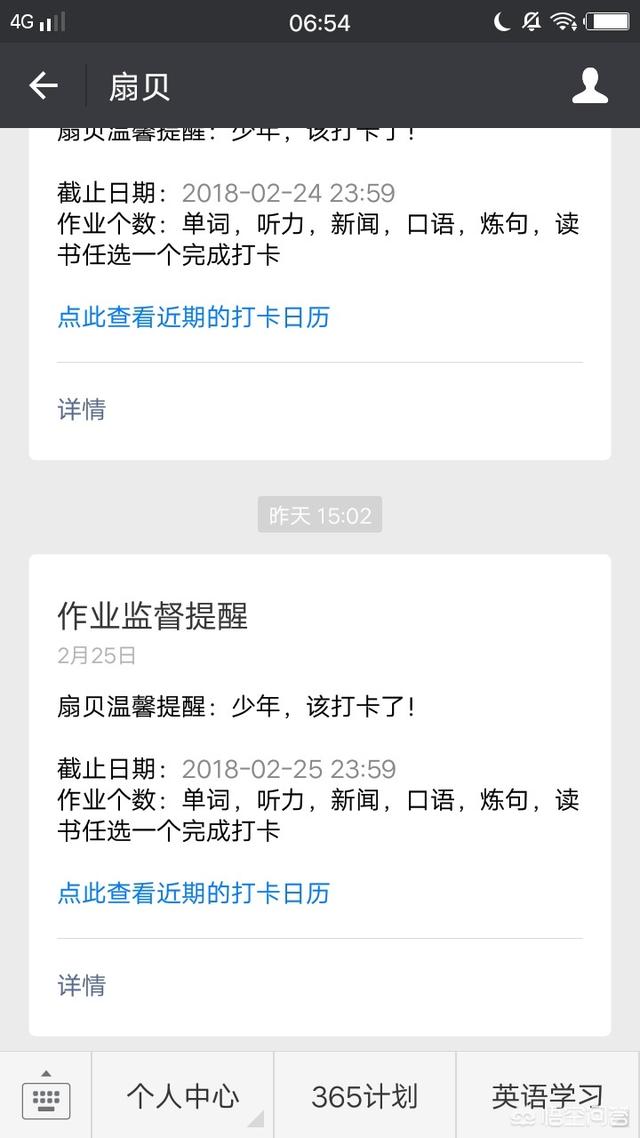Open the 365计划 menu
The height and width of the screenshot is (1138, 640).
click(364, 1096)
